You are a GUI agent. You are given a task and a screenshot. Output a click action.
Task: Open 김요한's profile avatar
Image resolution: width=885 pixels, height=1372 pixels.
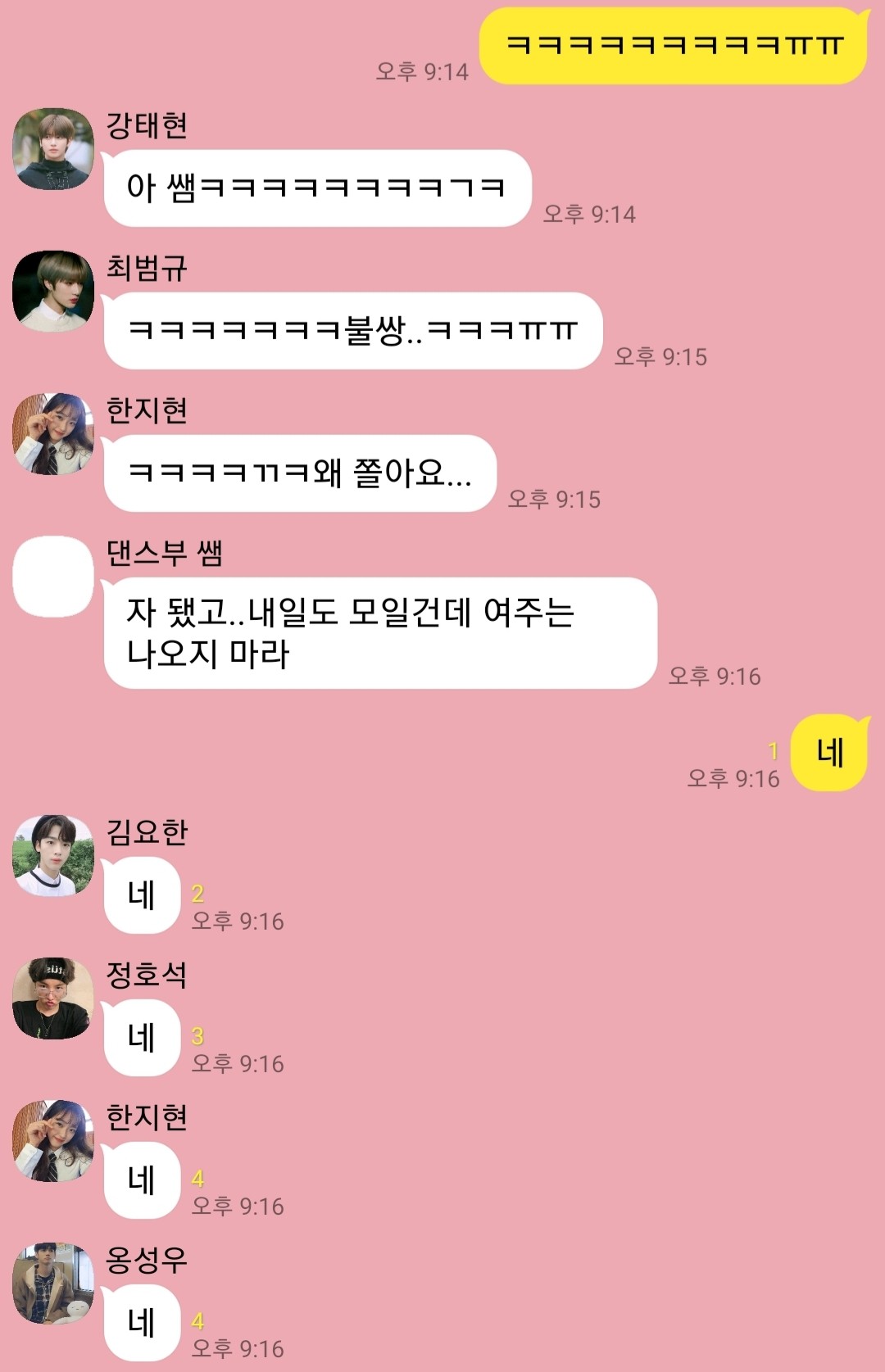pos(53,856)
